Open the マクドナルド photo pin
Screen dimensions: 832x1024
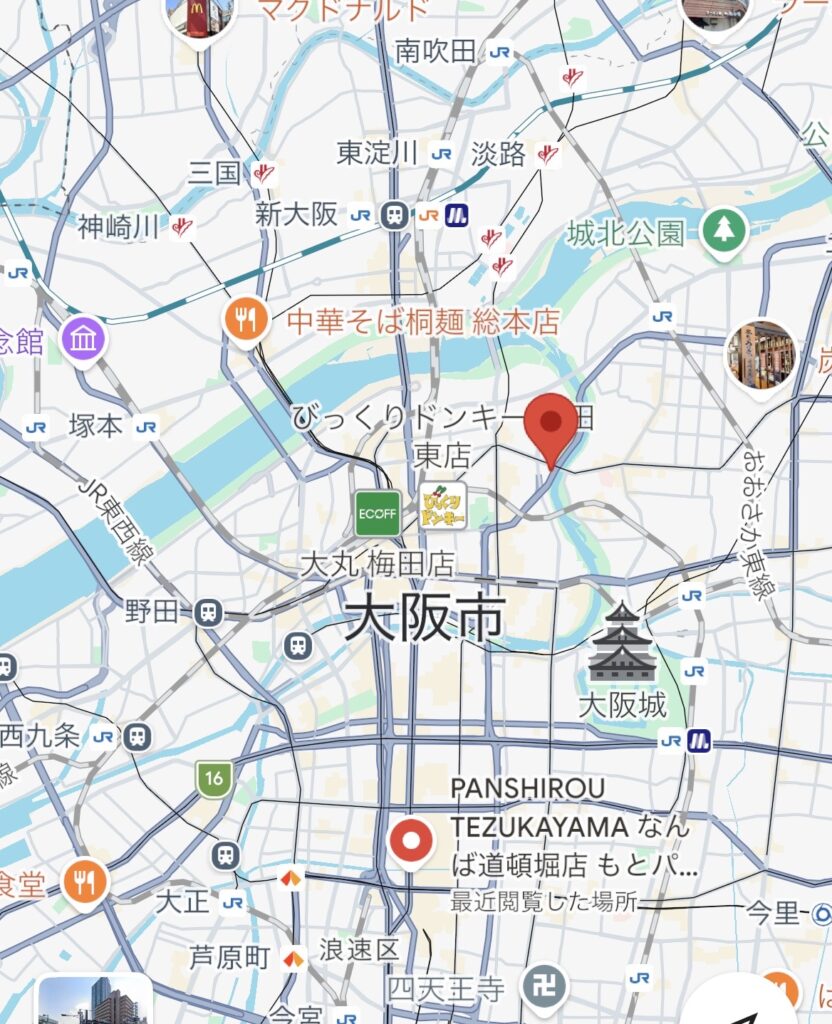click(195, 18)
